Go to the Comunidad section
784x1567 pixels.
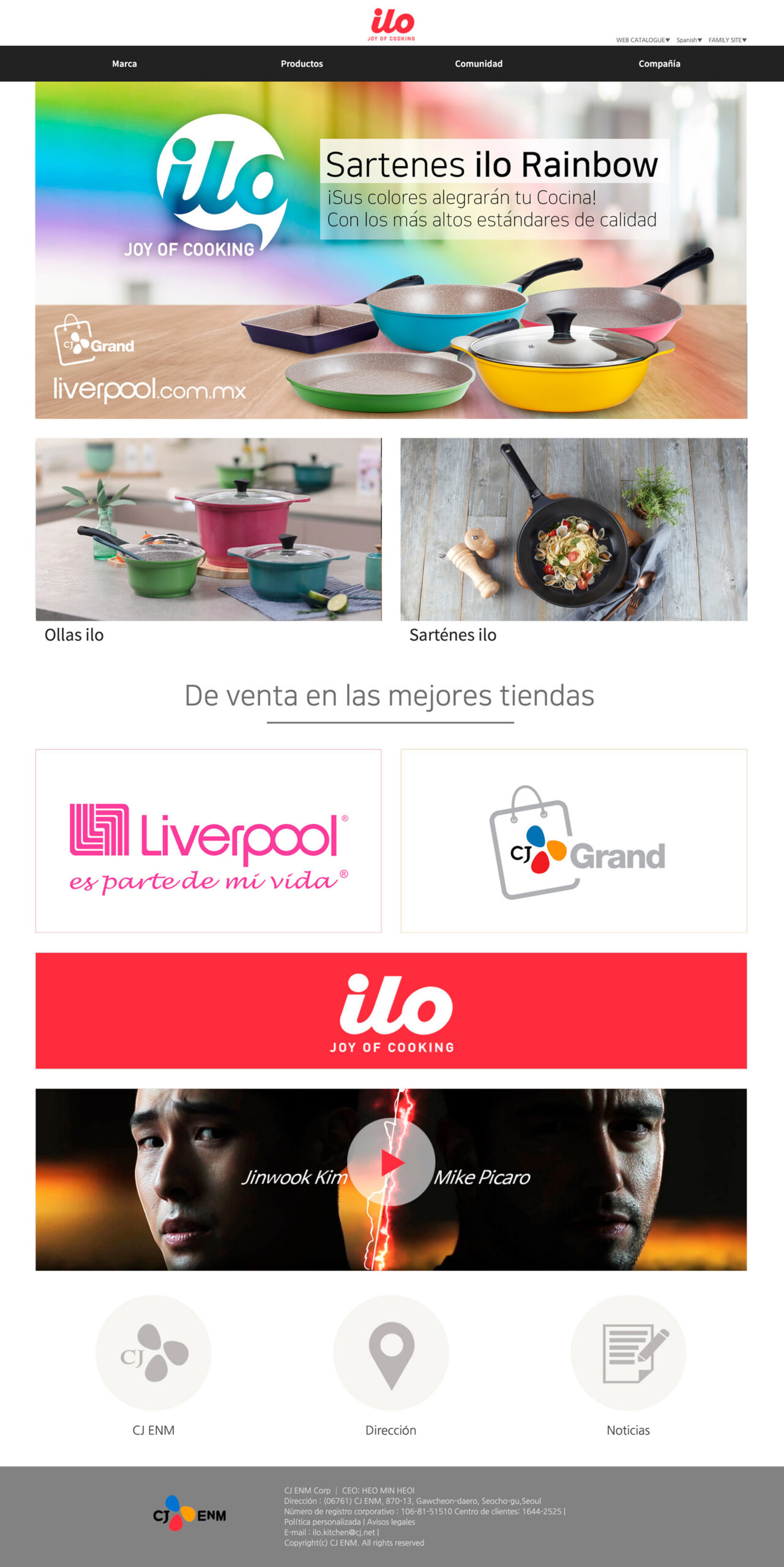click(x=478, y=64)
